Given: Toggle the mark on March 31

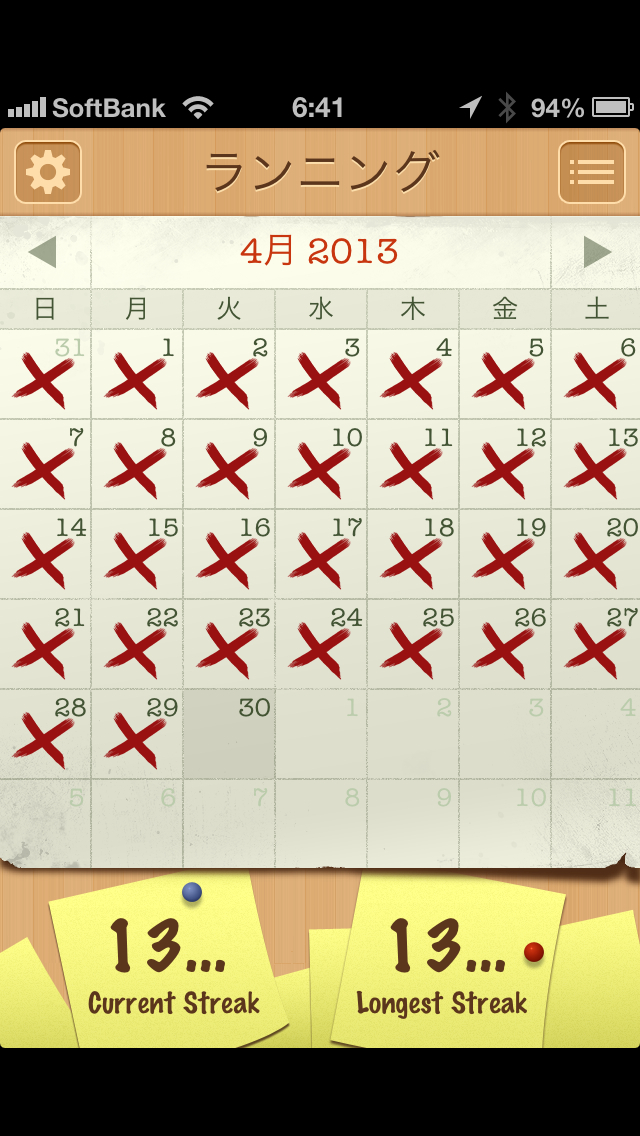Looking at the screenshot, I should (45, 375).
